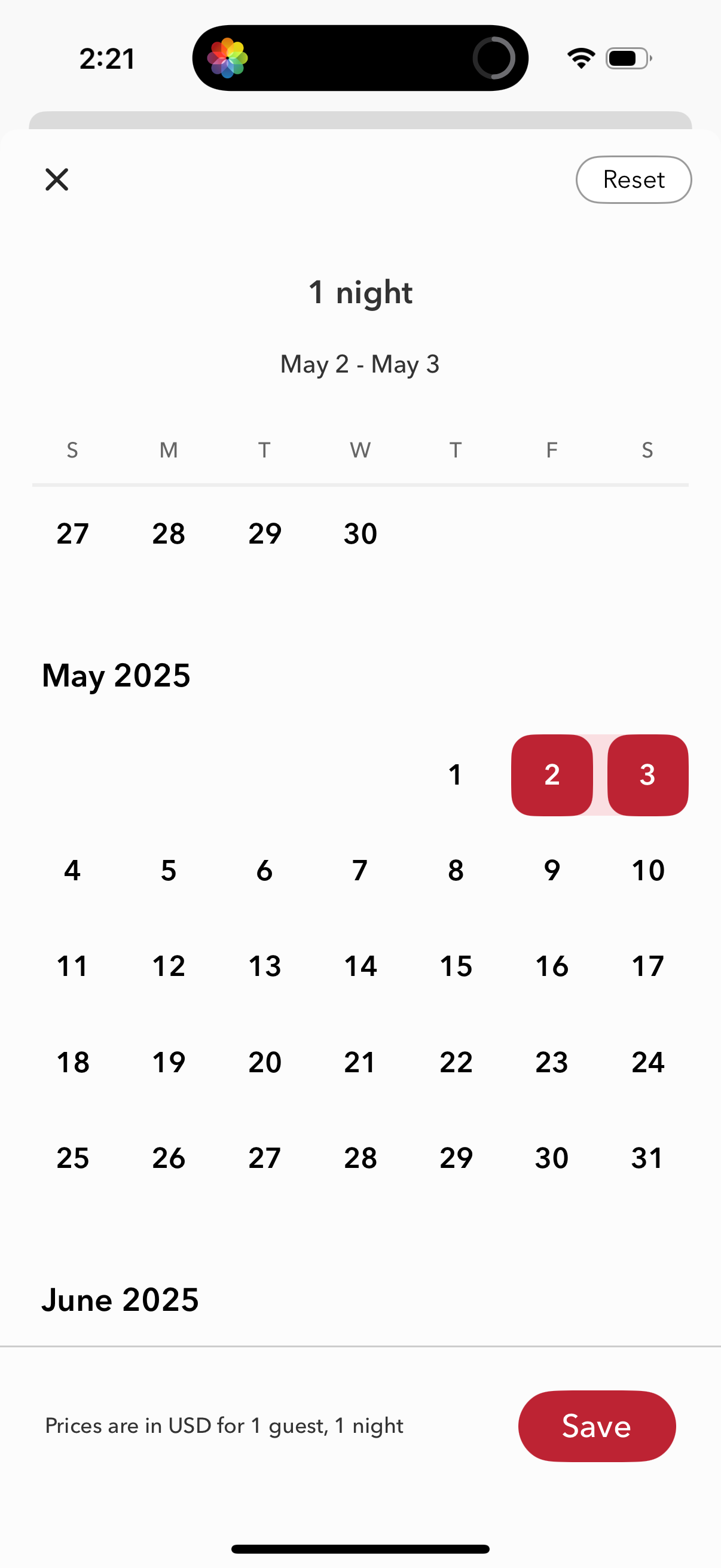Select May 15 for a new stay
Image resolution: width=721 pixels, height=1568 pixels.
pos(455,965)
